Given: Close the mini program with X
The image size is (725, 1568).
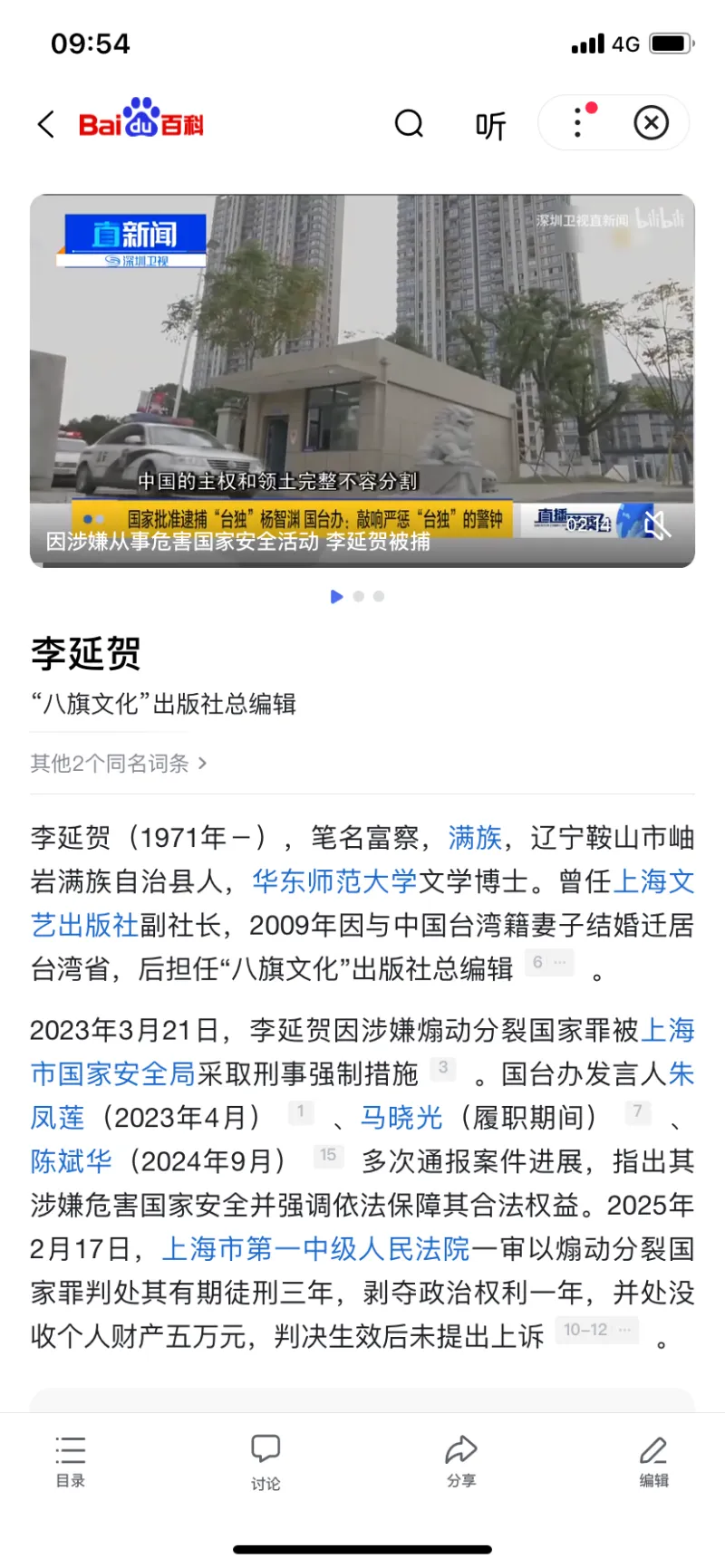Looking at the screenshot, I should click(x=651, y=123).
